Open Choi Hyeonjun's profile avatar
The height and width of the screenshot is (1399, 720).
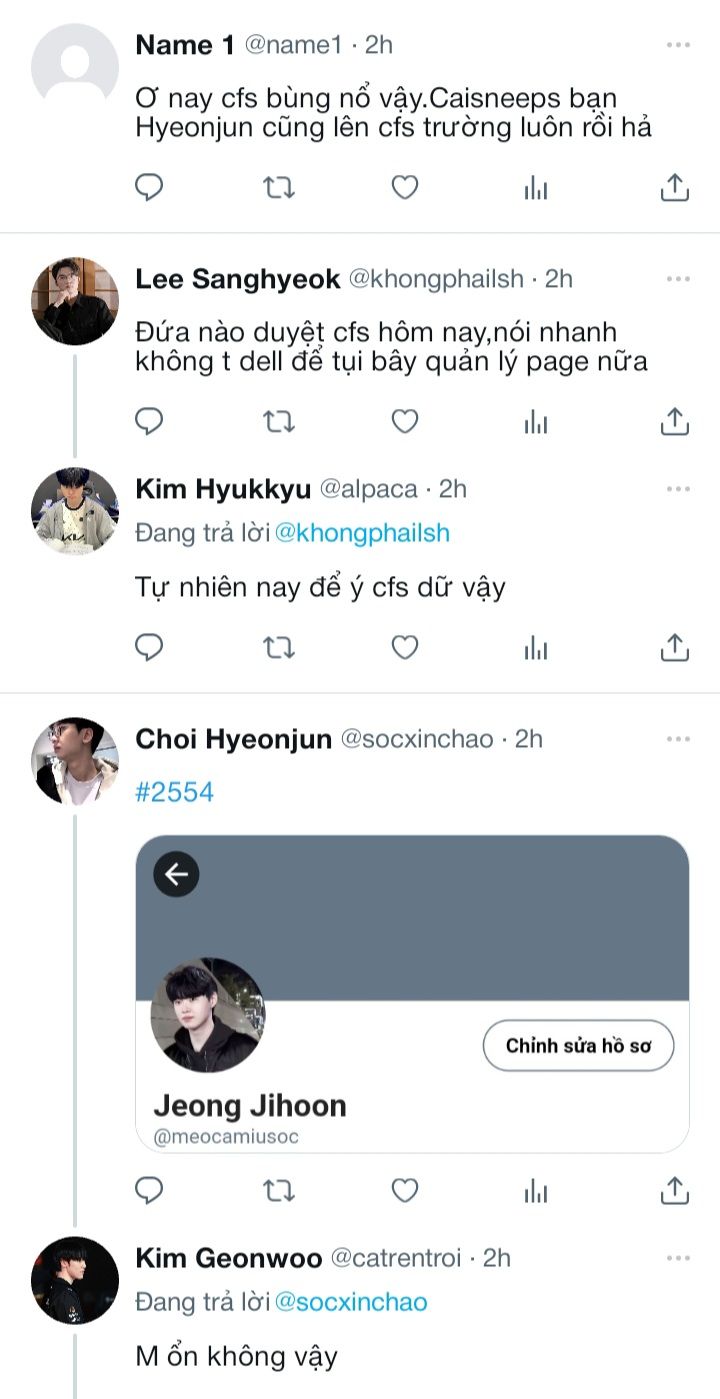pyautogui.click(x=75, y=761)
